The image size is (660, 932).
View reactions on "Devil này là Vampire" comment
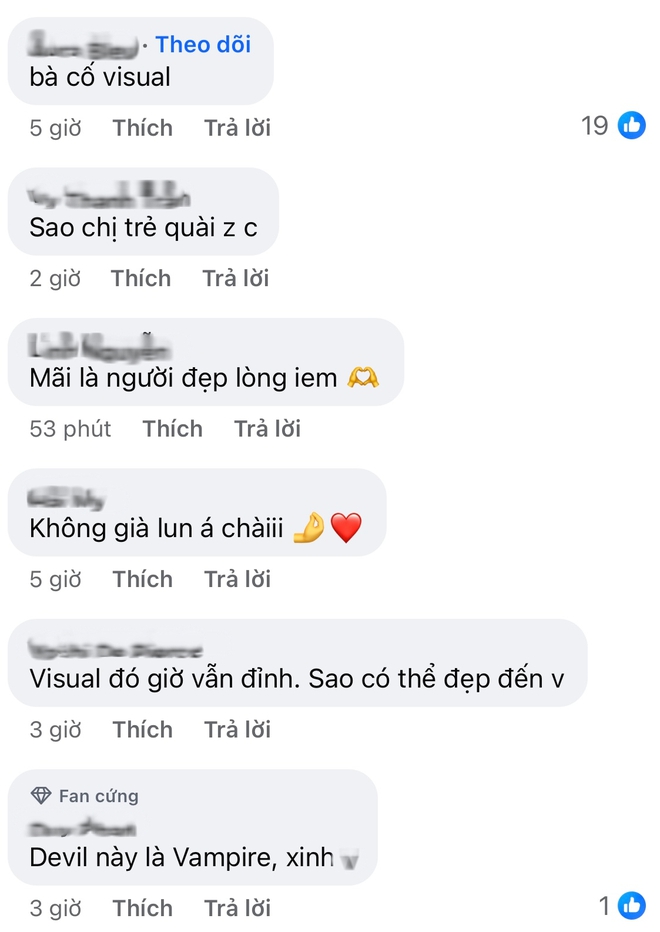pos(622,906)
